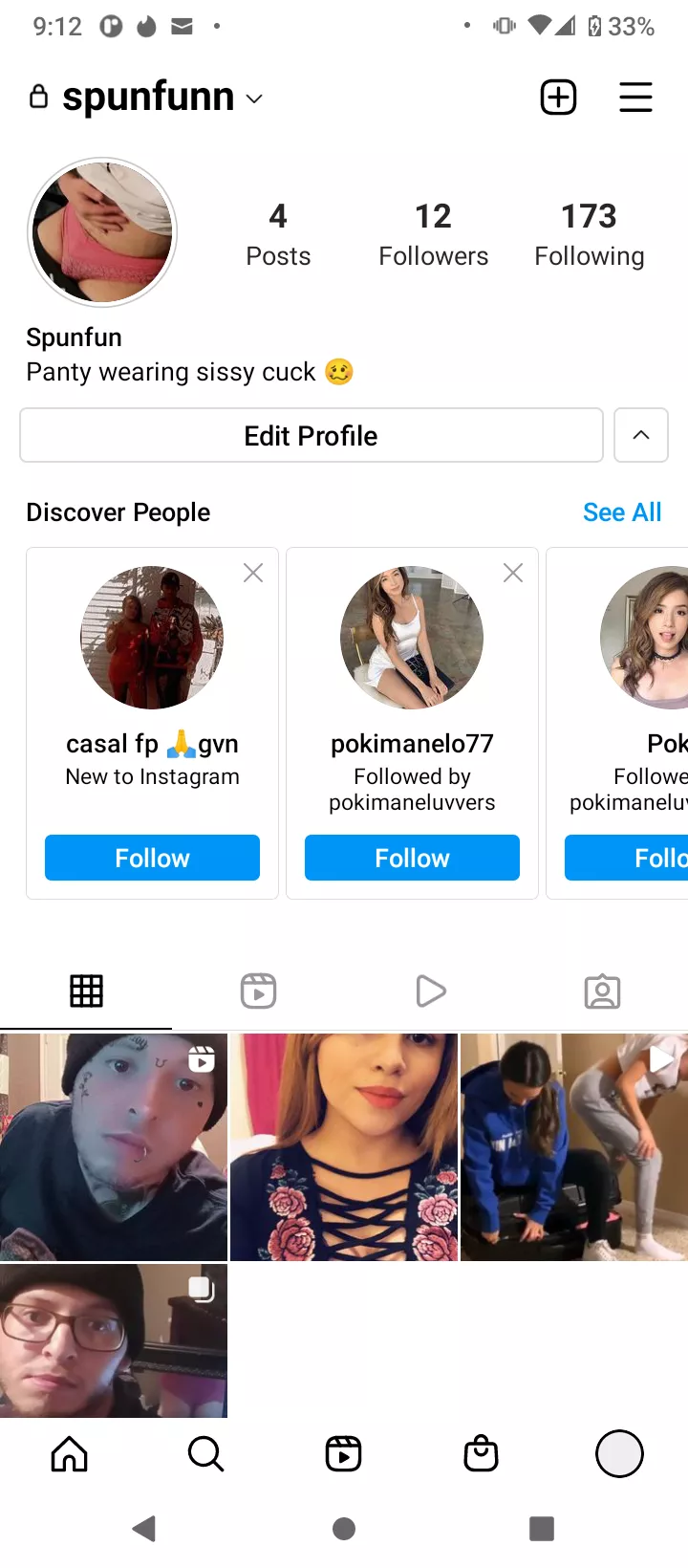Tap the system back button

[x=144, y=1529]
